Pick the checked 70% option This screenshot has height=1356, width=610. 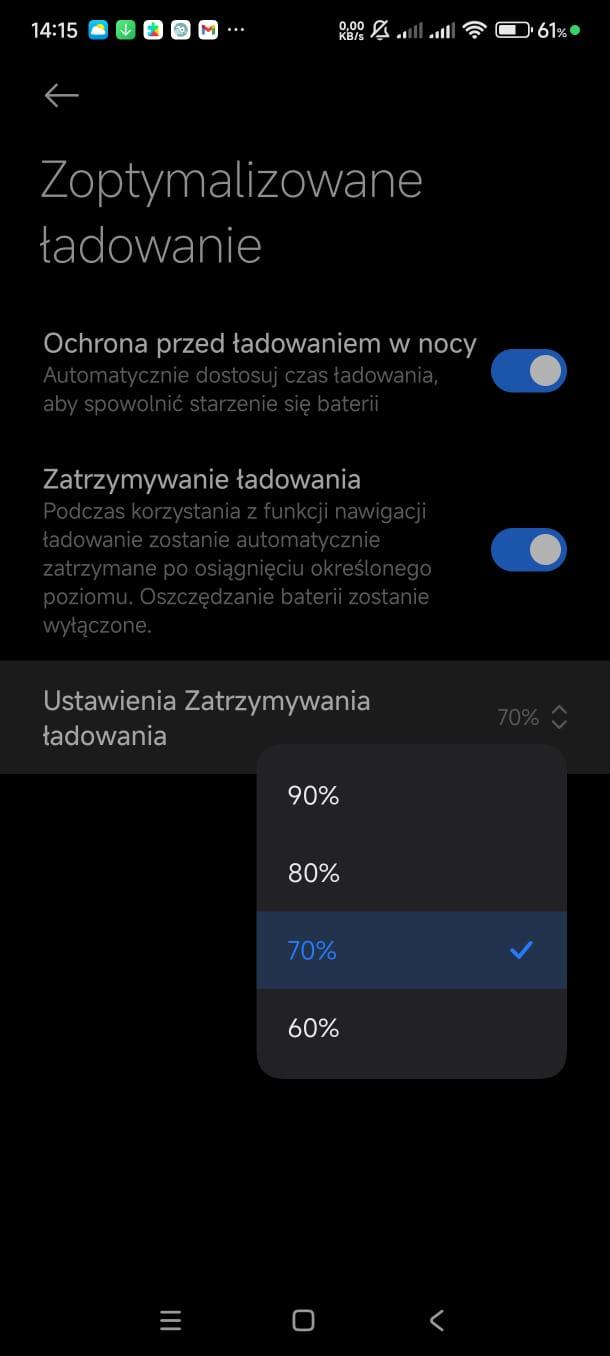click(411, 950)
